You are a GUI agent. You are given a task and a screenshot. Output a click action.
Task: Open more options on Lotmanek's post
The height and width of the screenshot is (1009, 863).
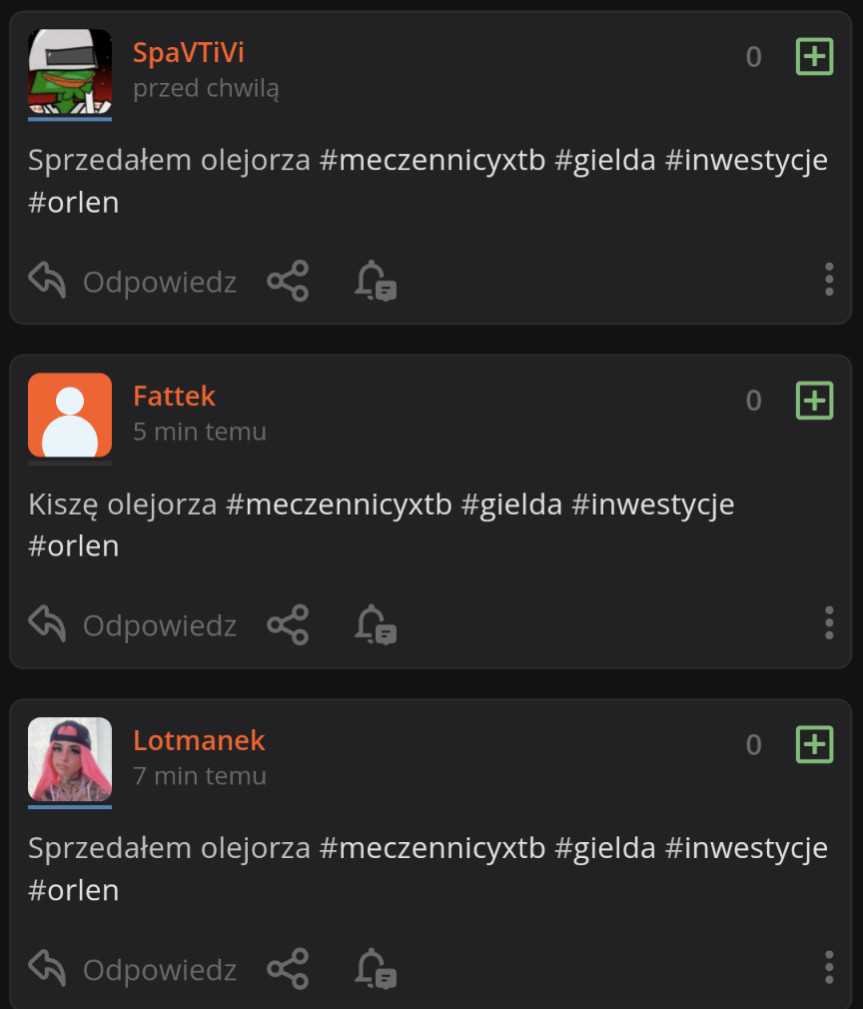828,966
